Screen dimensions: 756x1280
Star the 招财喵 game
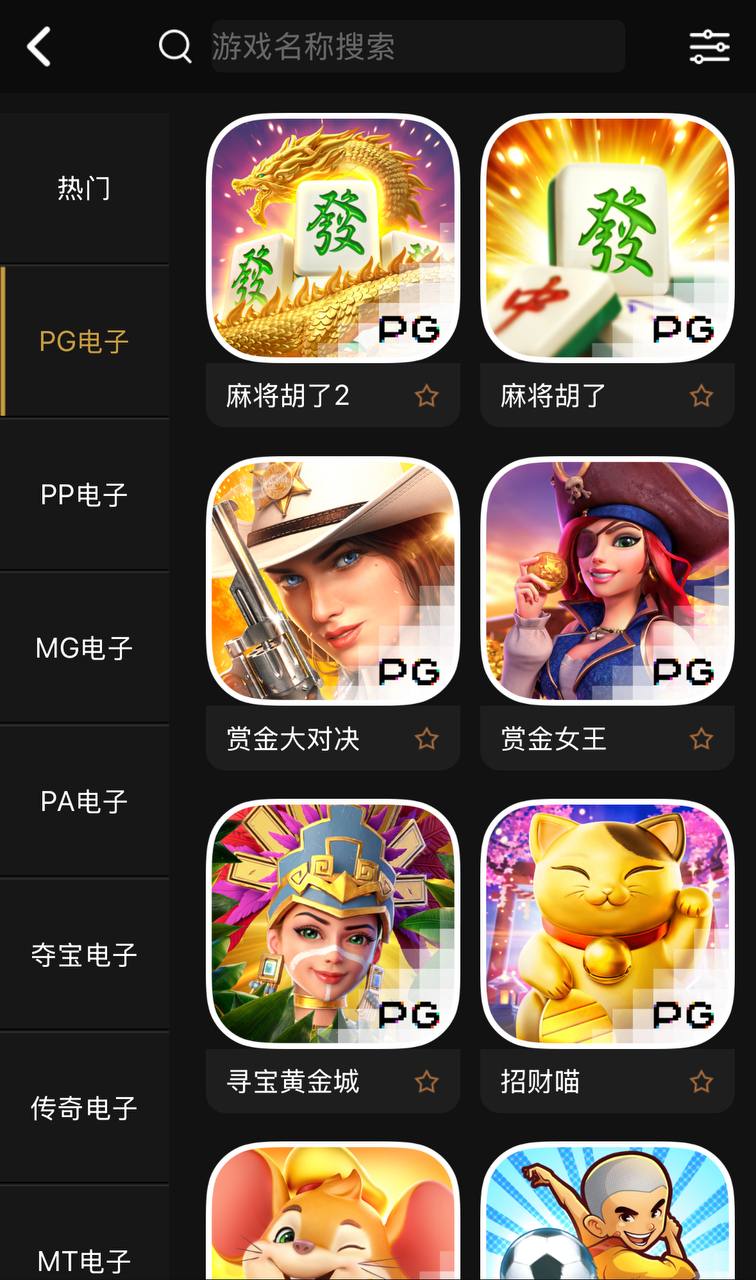[701, 1082]
